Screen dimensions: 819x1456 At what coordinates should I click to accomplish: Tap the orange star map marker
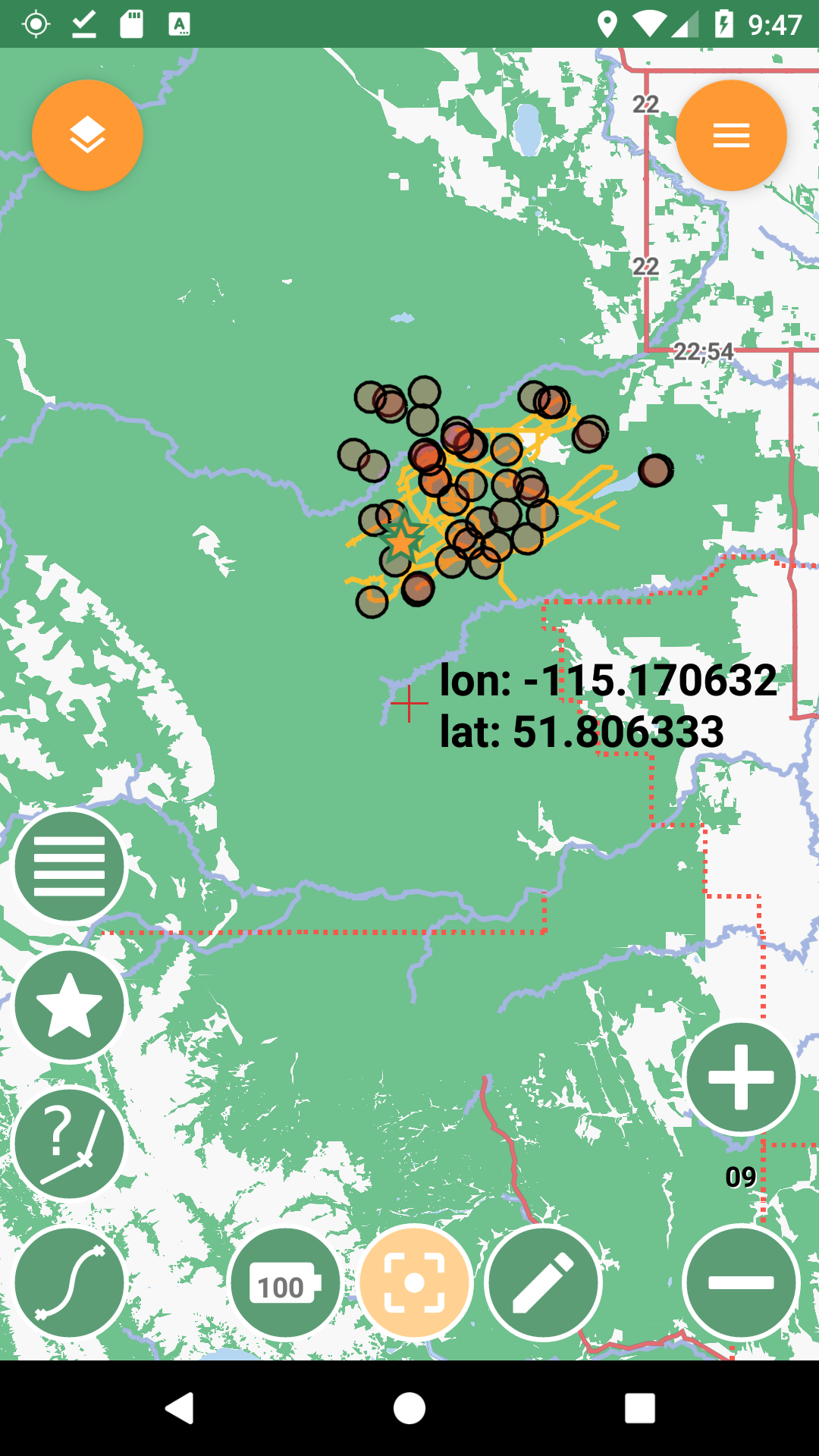coord(401,540)
